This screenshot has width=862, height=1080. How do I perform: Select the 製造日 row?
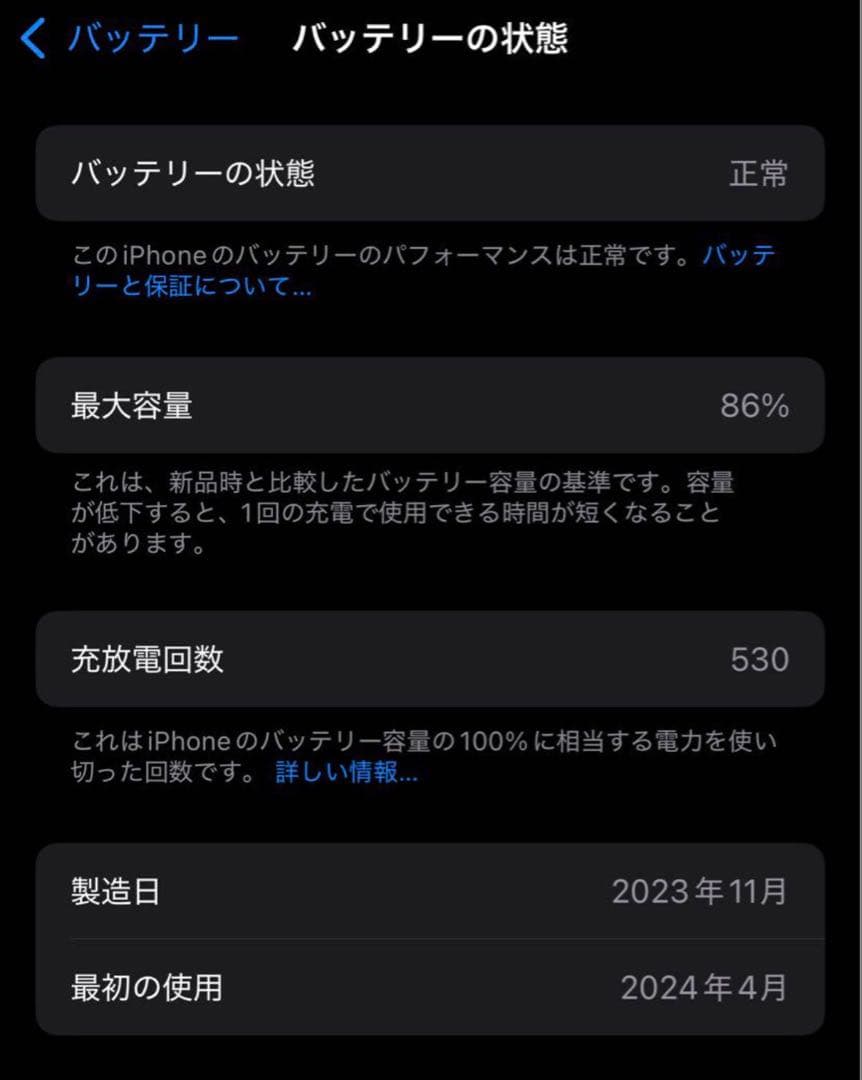430,891
